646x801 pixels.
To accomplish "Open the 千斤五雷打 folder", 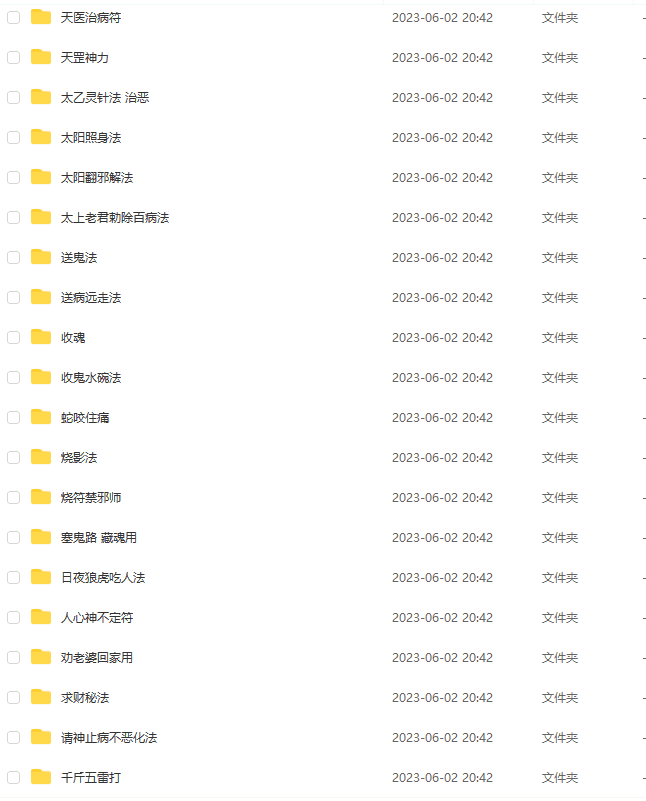I will (x=90, y=777).
